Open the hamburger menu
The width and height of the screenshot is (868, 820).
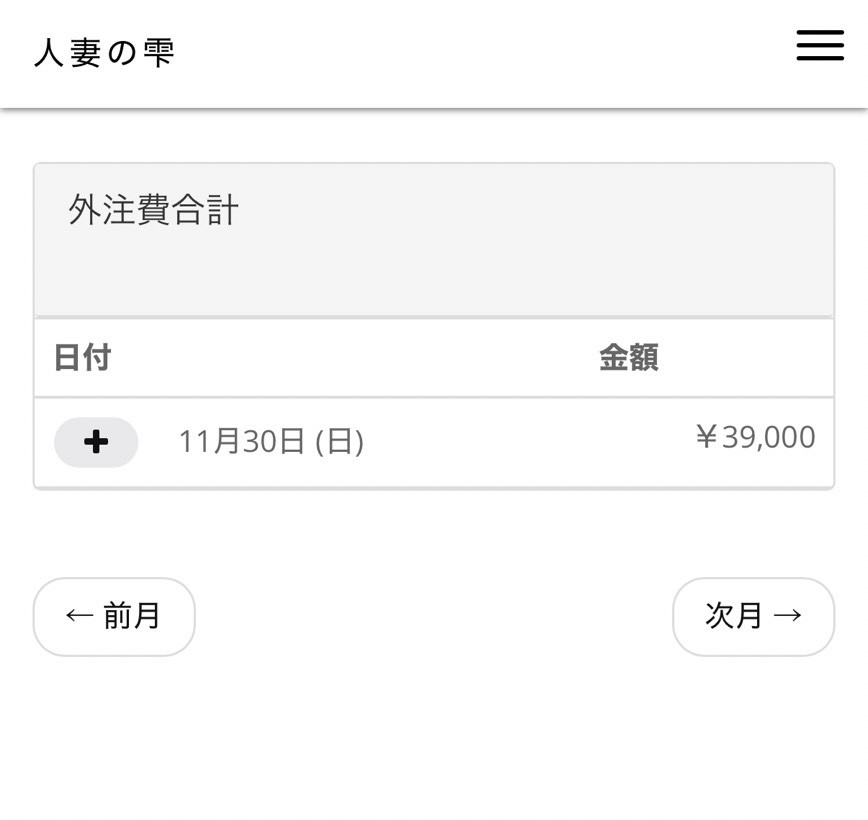[x=820, y=46]
